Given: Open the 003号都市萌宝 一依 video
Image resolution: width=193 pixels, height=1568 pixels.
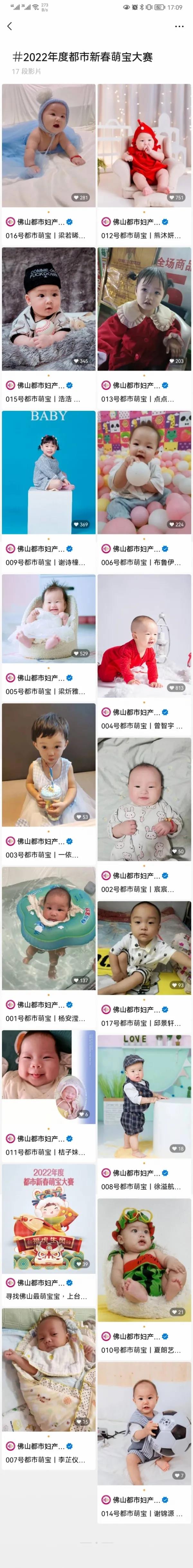Looking at the screenshot, I should tap(49, 765).
